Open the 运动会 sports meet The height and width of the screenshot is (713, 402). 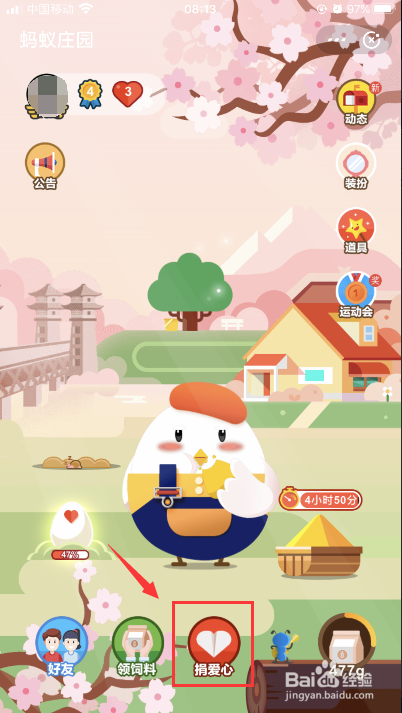pyautogui.click(x=356, y=295)
